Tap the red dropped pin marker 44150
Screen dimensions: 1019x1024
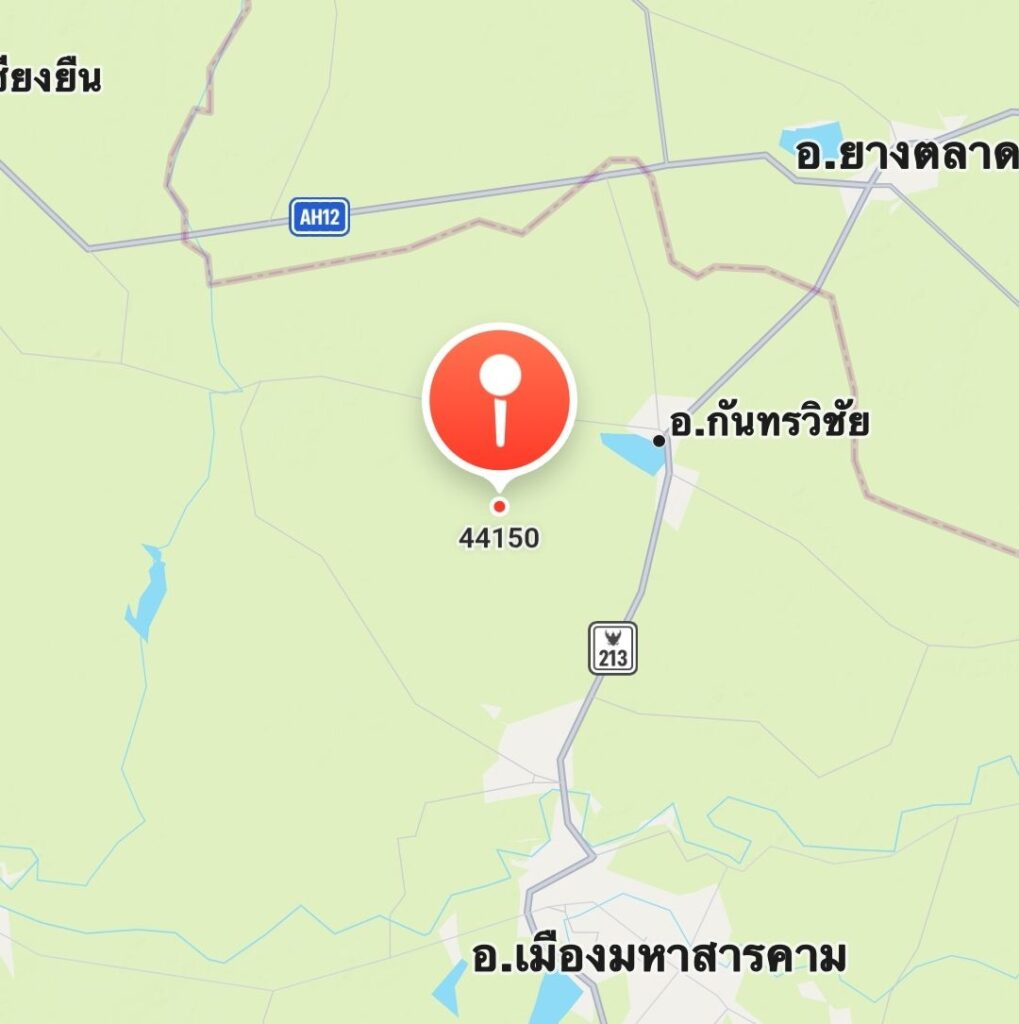499,402
